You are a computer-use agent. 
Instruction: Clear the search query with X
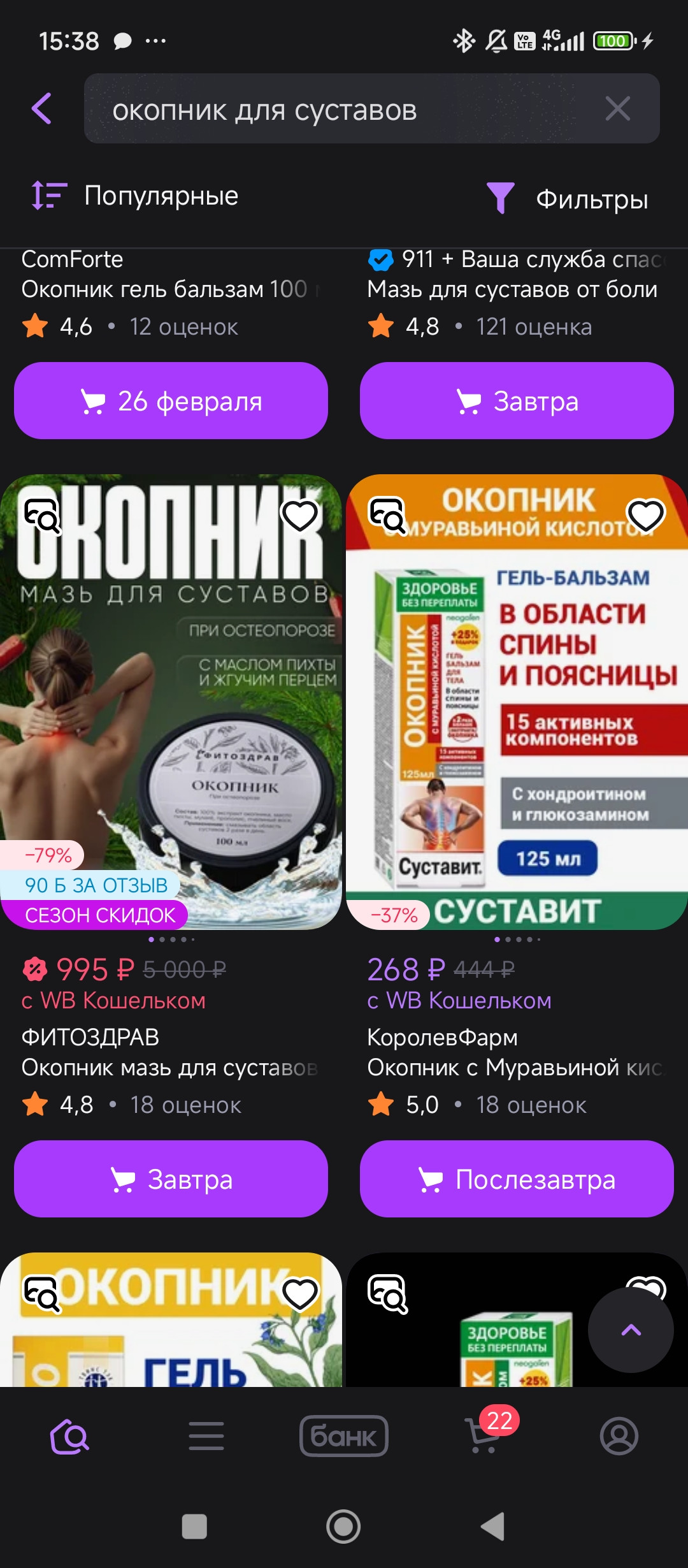click(x=617, y=108)
